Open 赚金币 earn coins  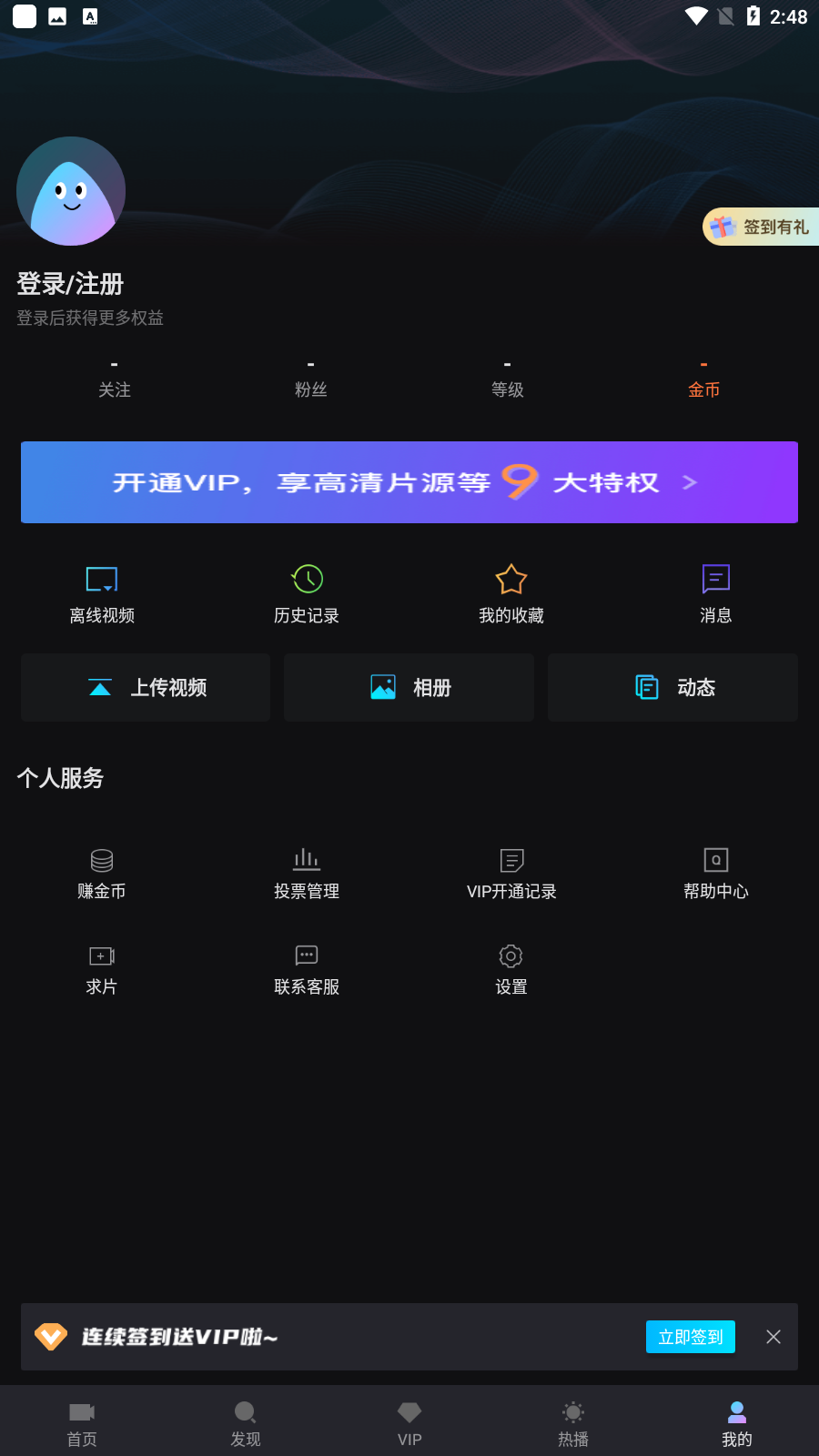pos(102,875)
